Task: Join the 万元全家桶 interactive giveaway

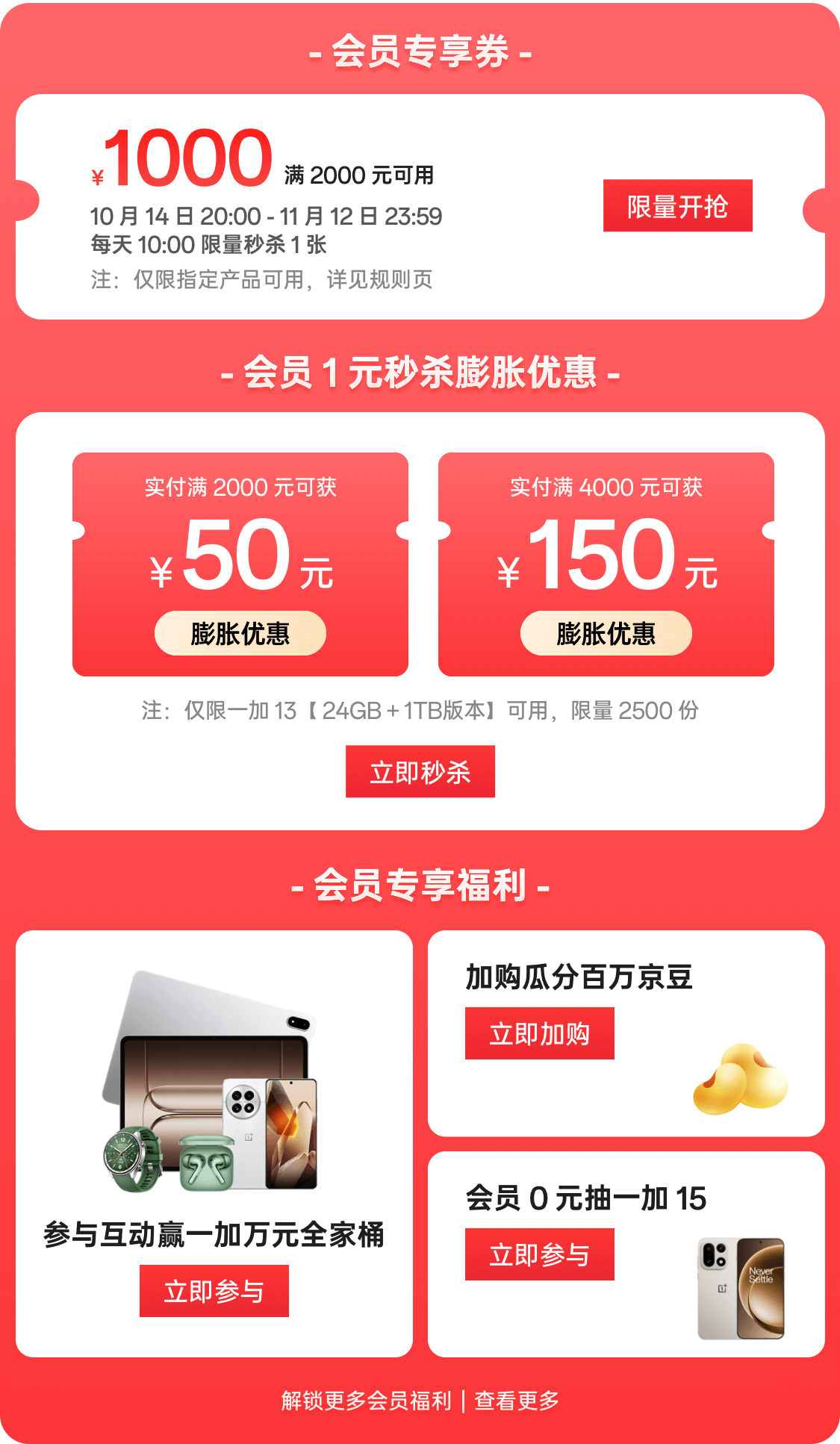Action: point(214,1291)
